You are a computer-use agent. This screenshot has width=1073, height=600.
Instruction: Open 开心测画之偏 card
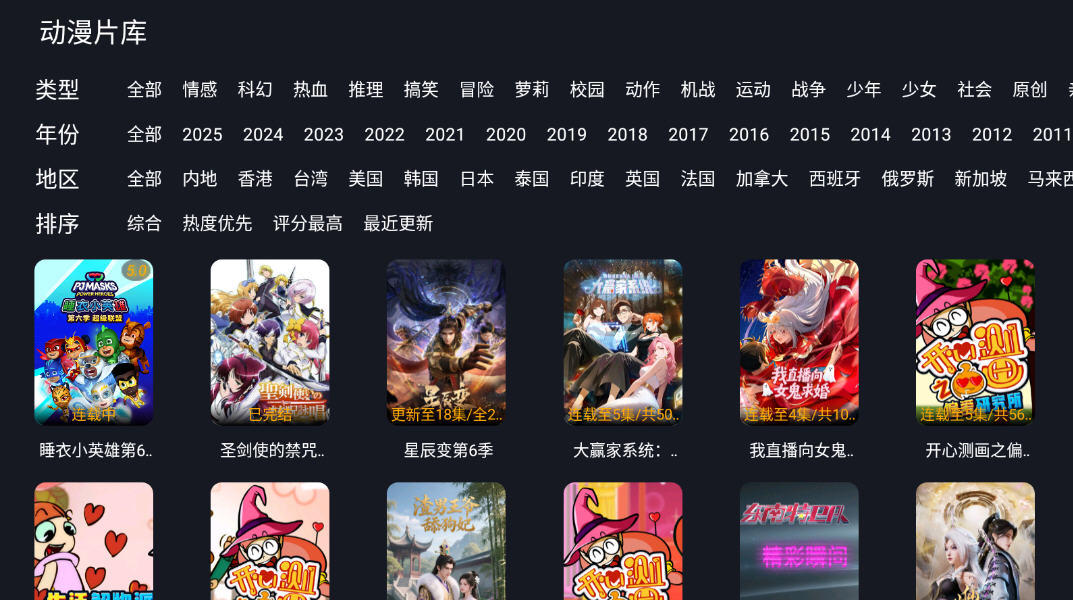975,343
